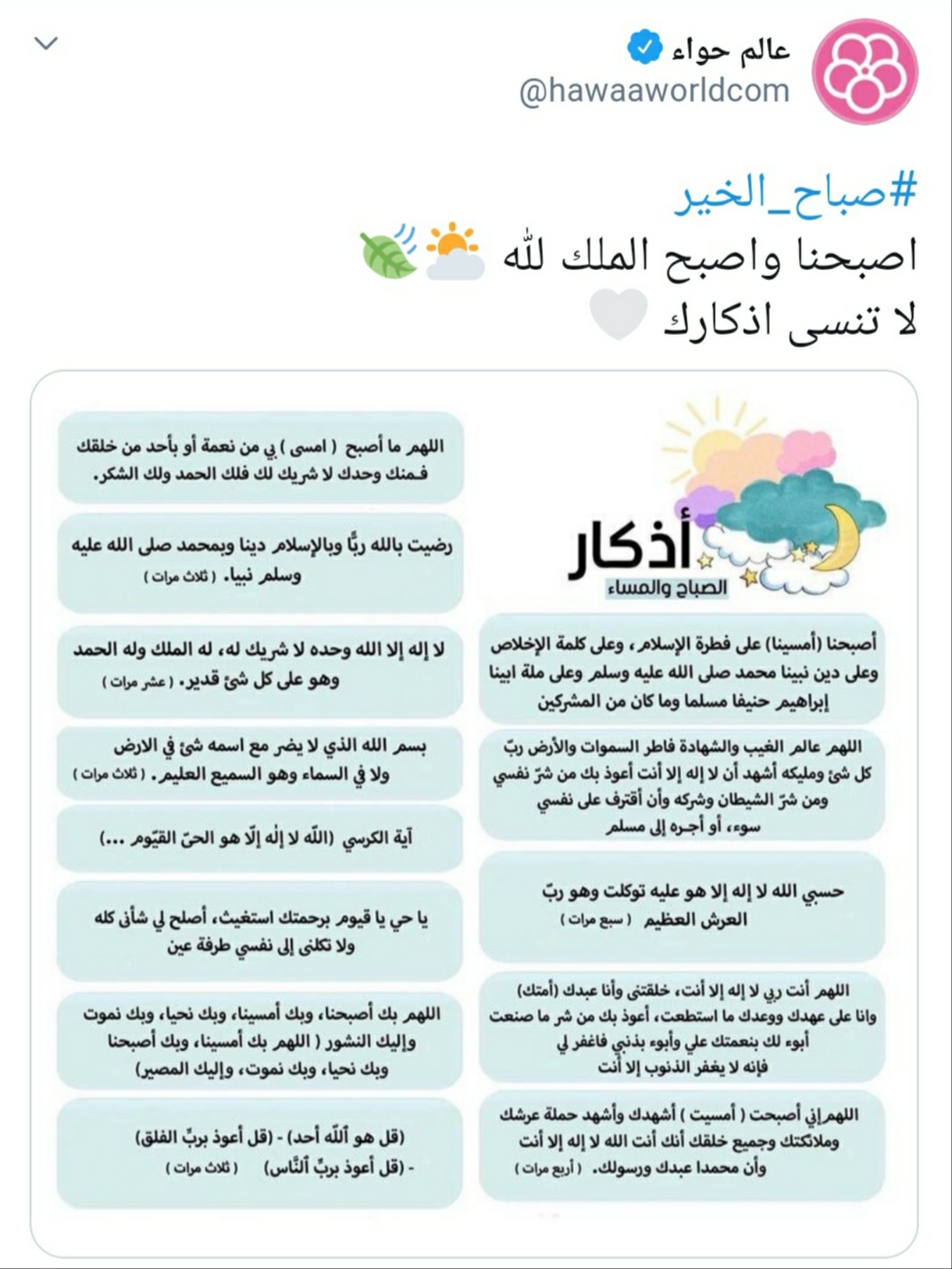Open the @hawaaworldcom account name

coord(654,90)
